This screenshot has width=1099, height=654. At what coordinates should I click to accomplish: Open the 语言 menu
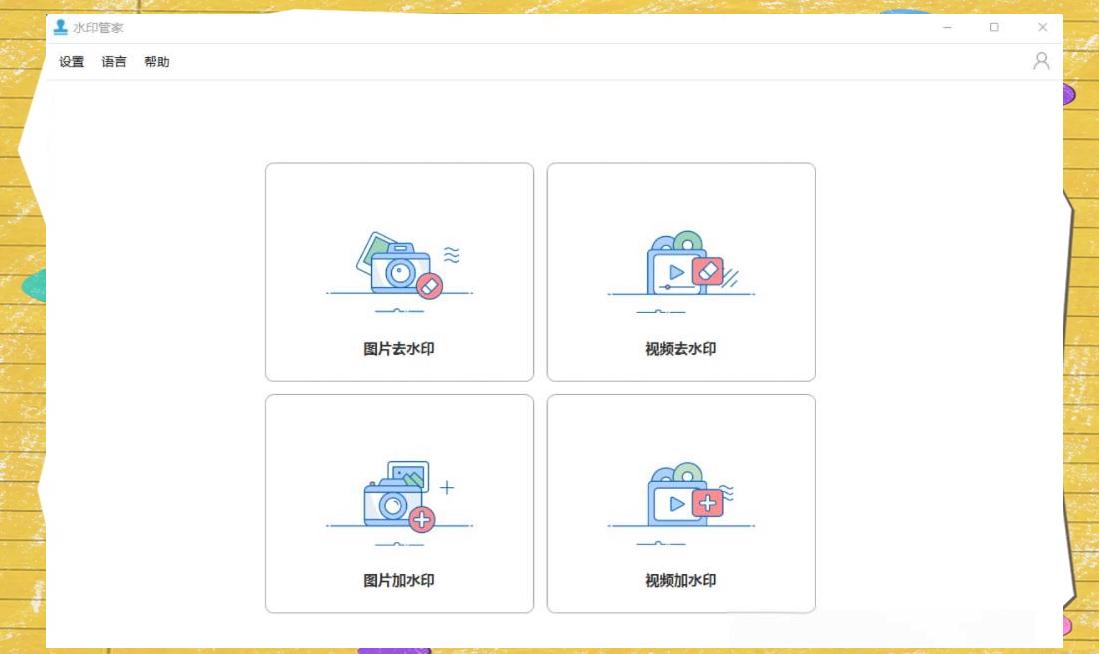click(x=114, y=62)
